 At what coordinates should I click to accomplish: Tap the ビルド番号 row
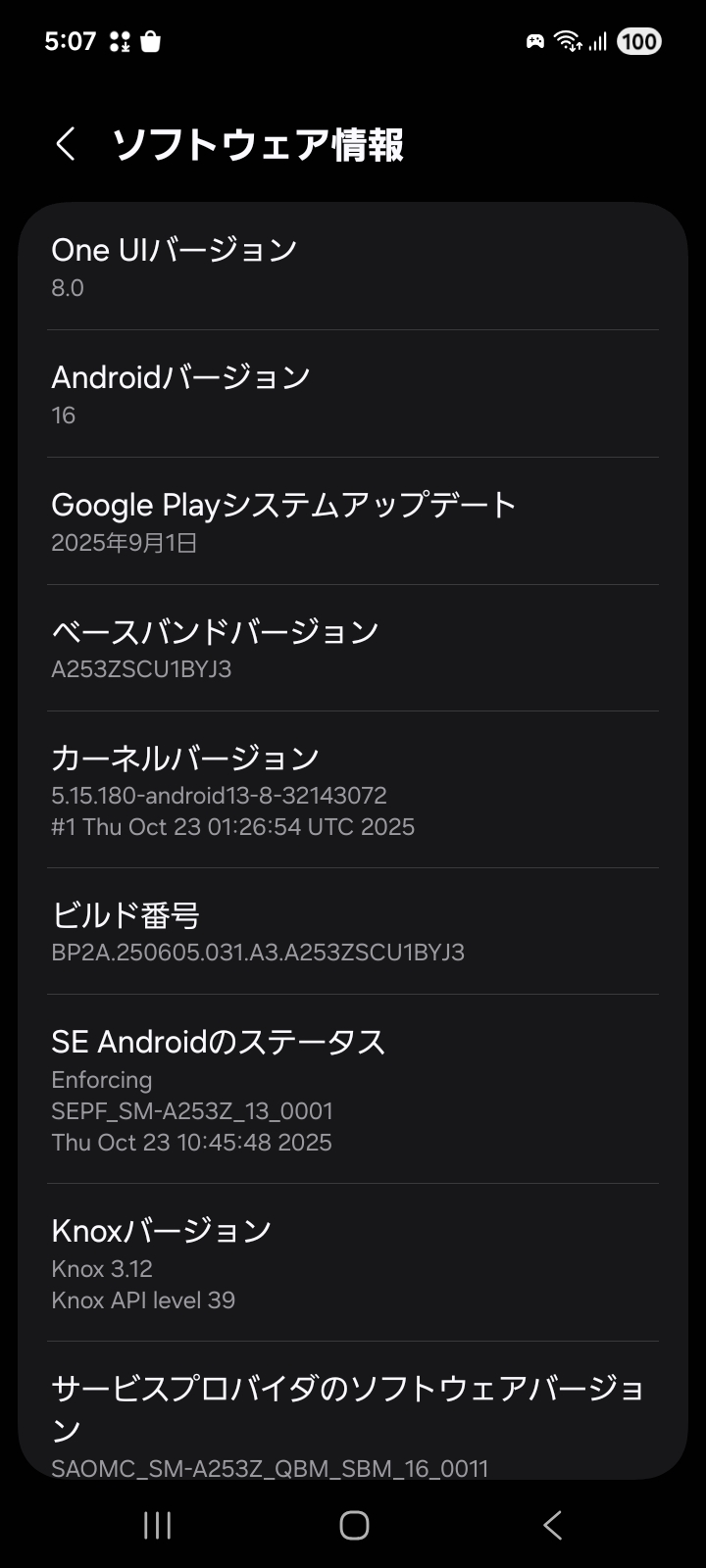click(x=353, y=932)
